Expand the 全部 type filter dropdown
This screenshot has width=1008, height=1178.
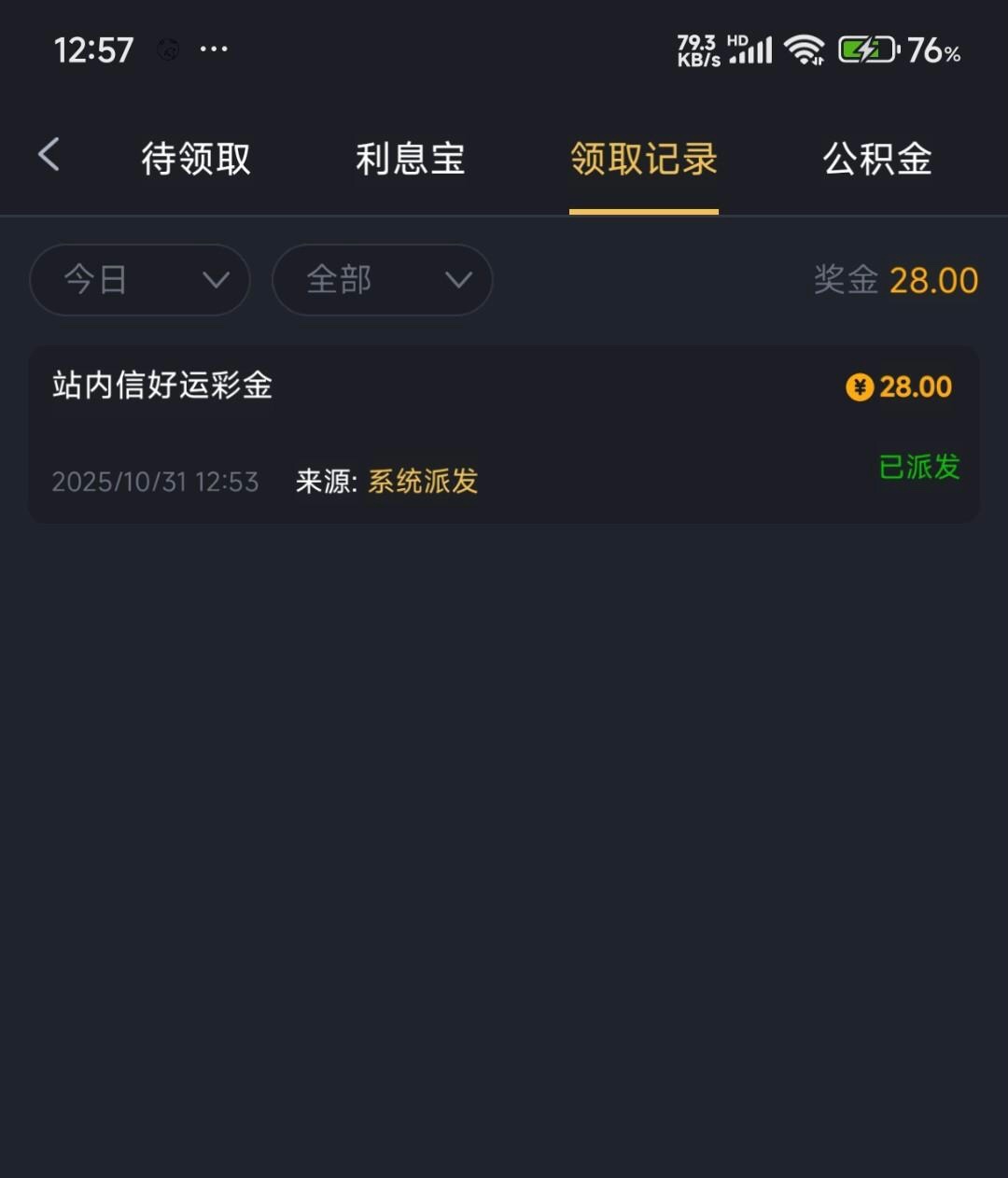coord(382,280)
